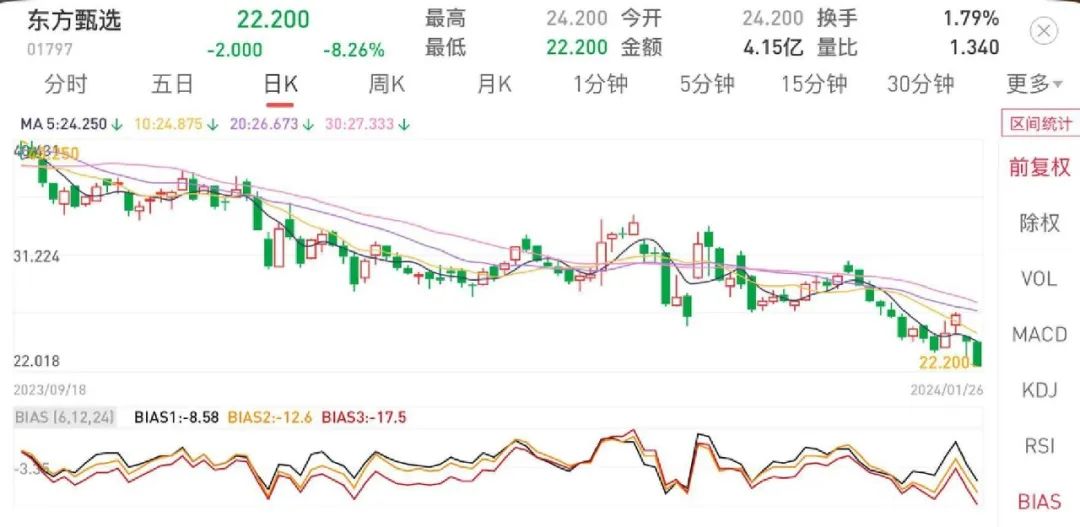The height and width of the screenshot is (527, 1080).
Task: Show the 1分钟 chart
Action: tap(600, 84)
